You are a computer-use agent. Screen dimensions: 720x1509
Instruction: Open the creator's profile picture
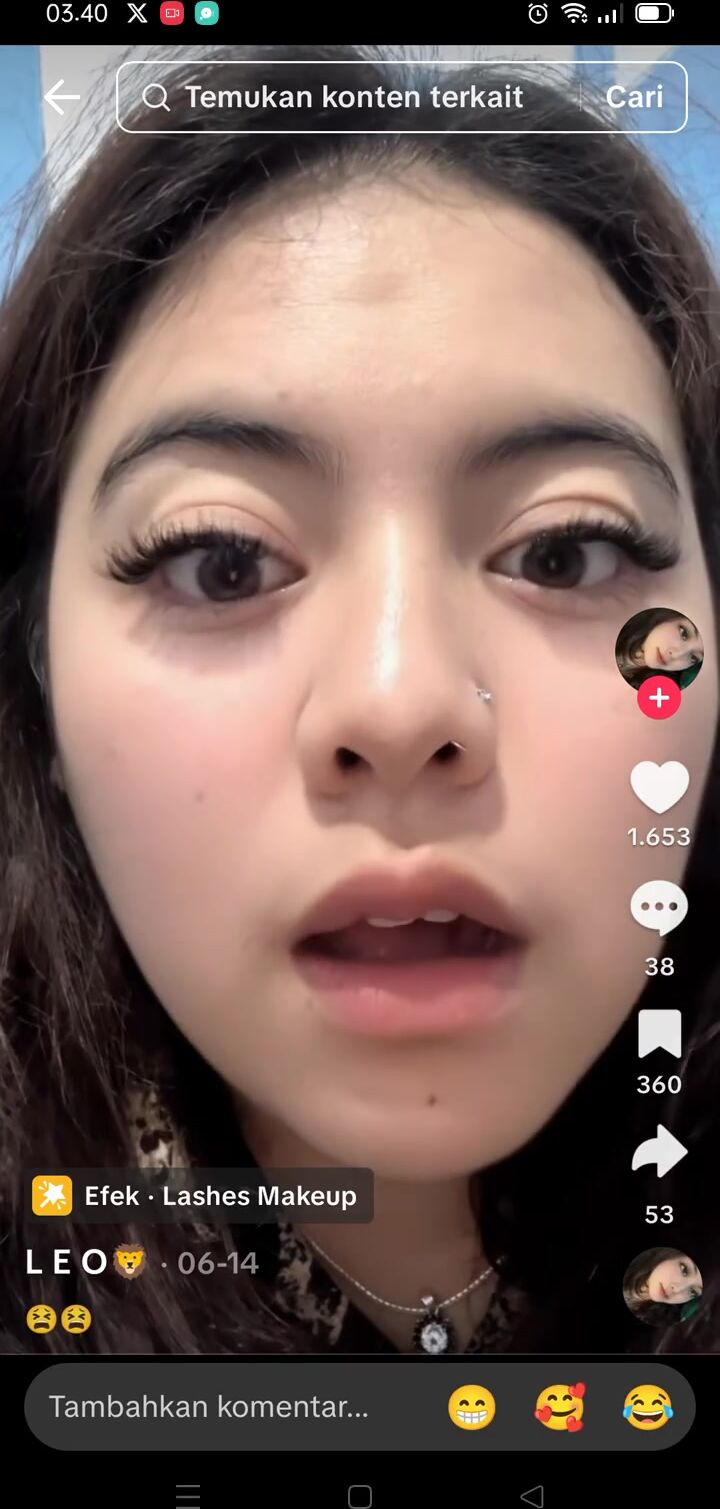(659, 650)
